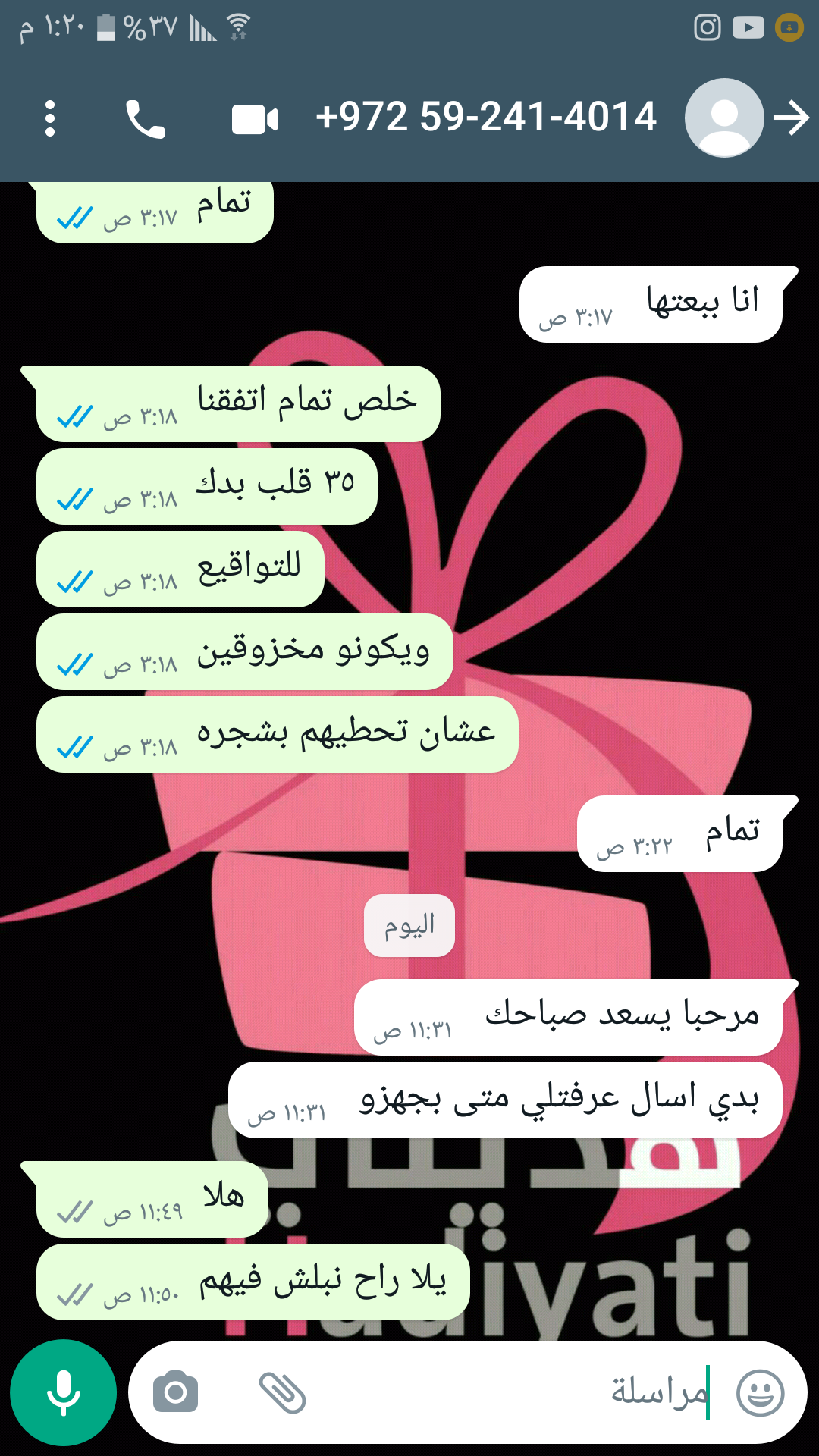Tap the contact's profile picture
The image size is (819, 1456).
click(x=723, y=118)
